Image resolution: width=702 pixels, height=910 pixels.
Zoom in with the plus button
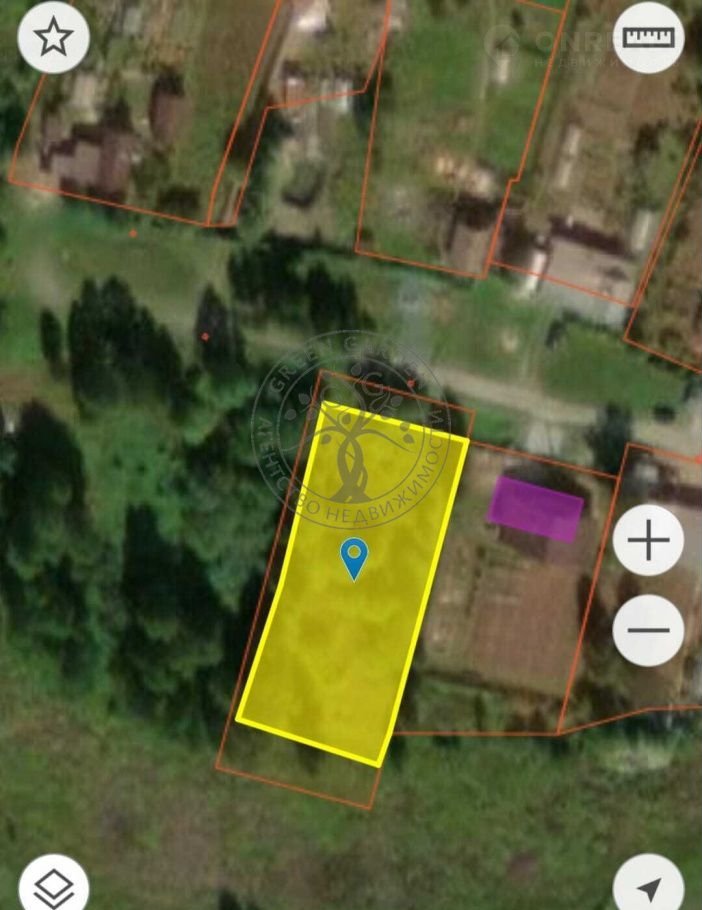[x=648, y=541]
